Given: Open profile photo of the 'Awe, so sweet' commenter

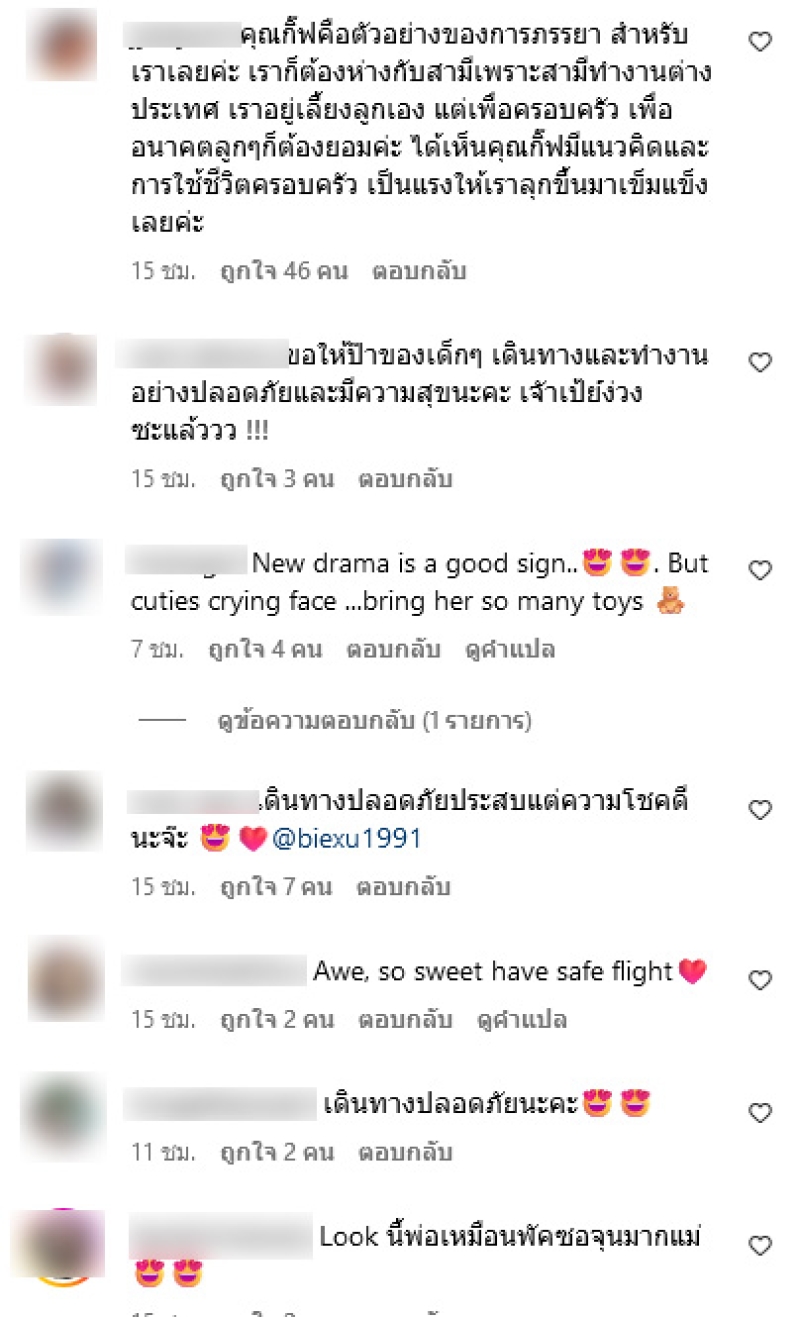Looking at the screenshot, I should pyautogui.click(x=64, y=978).
